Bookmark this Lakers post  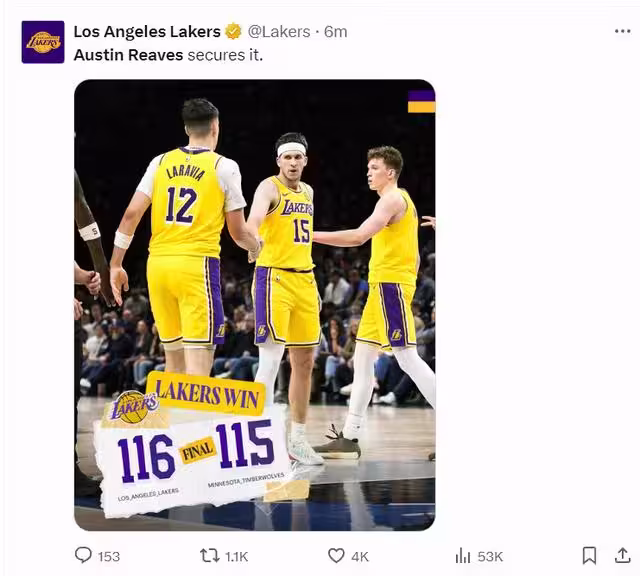click(x=589, y=555)
